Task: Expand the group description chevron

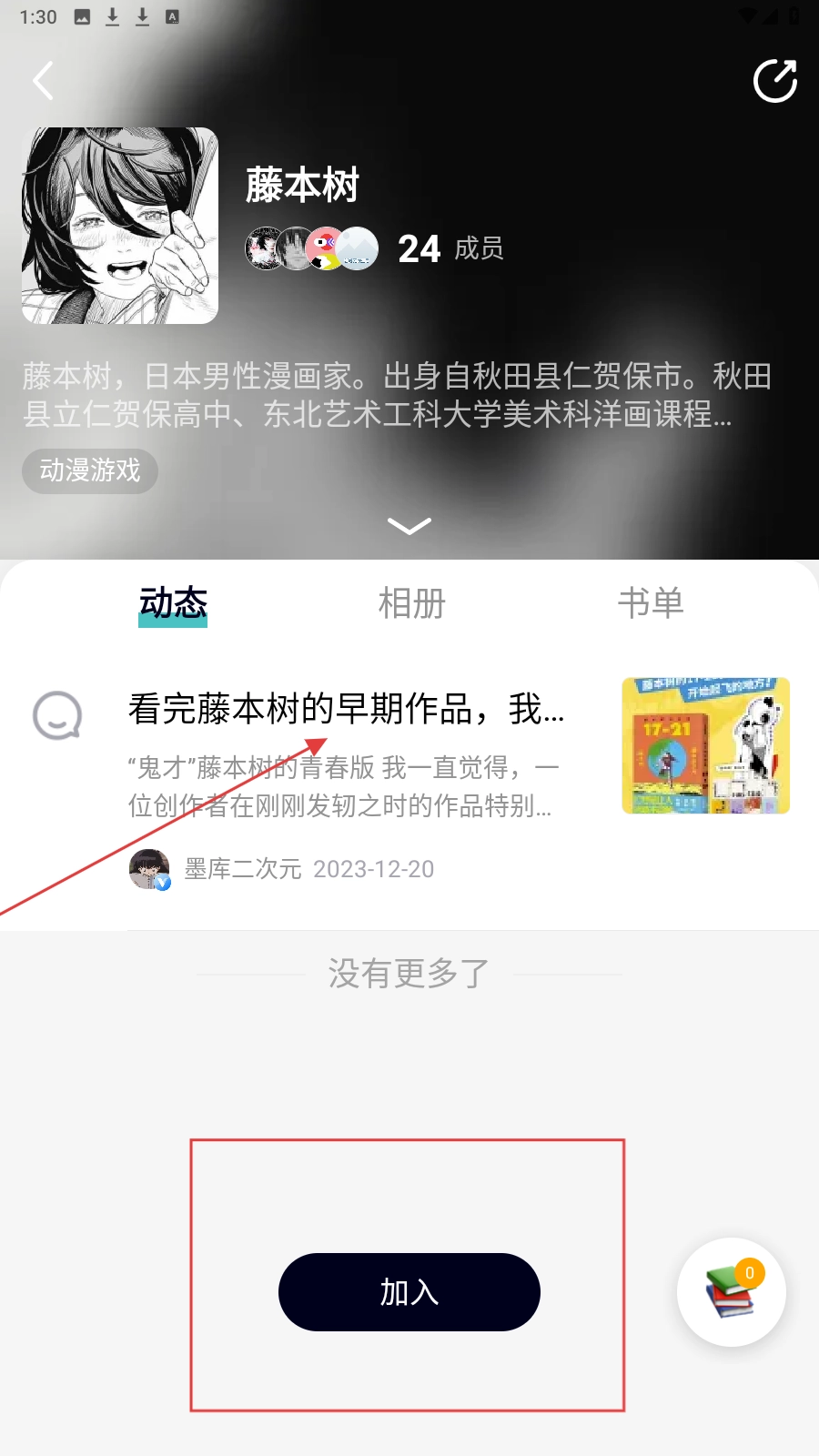Action: pyautogui.click(x=409, y=526)
